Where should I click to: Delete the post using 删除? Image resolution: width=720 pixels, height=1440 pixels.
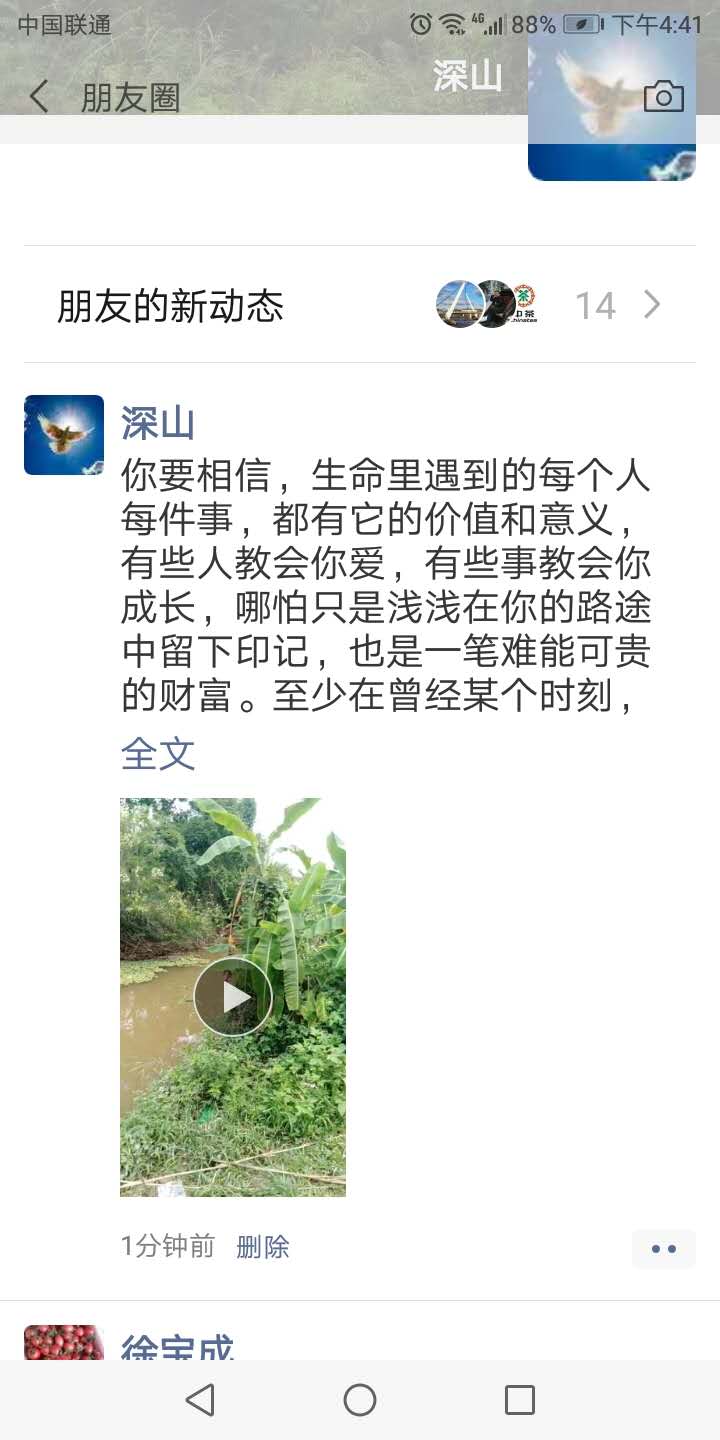262,1248
